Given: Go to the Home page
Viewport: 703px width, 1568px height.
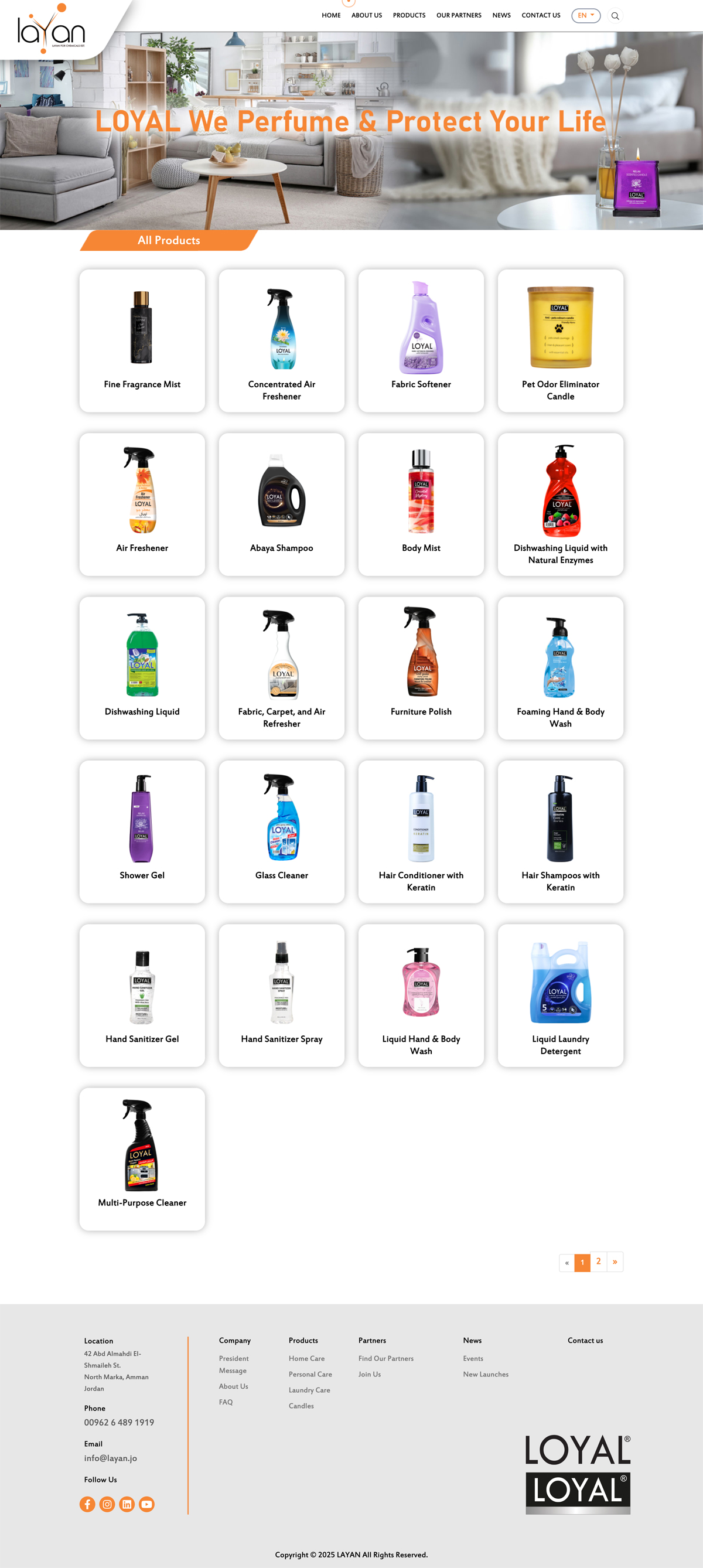Looking at the screenshot, I should point(331,15).
